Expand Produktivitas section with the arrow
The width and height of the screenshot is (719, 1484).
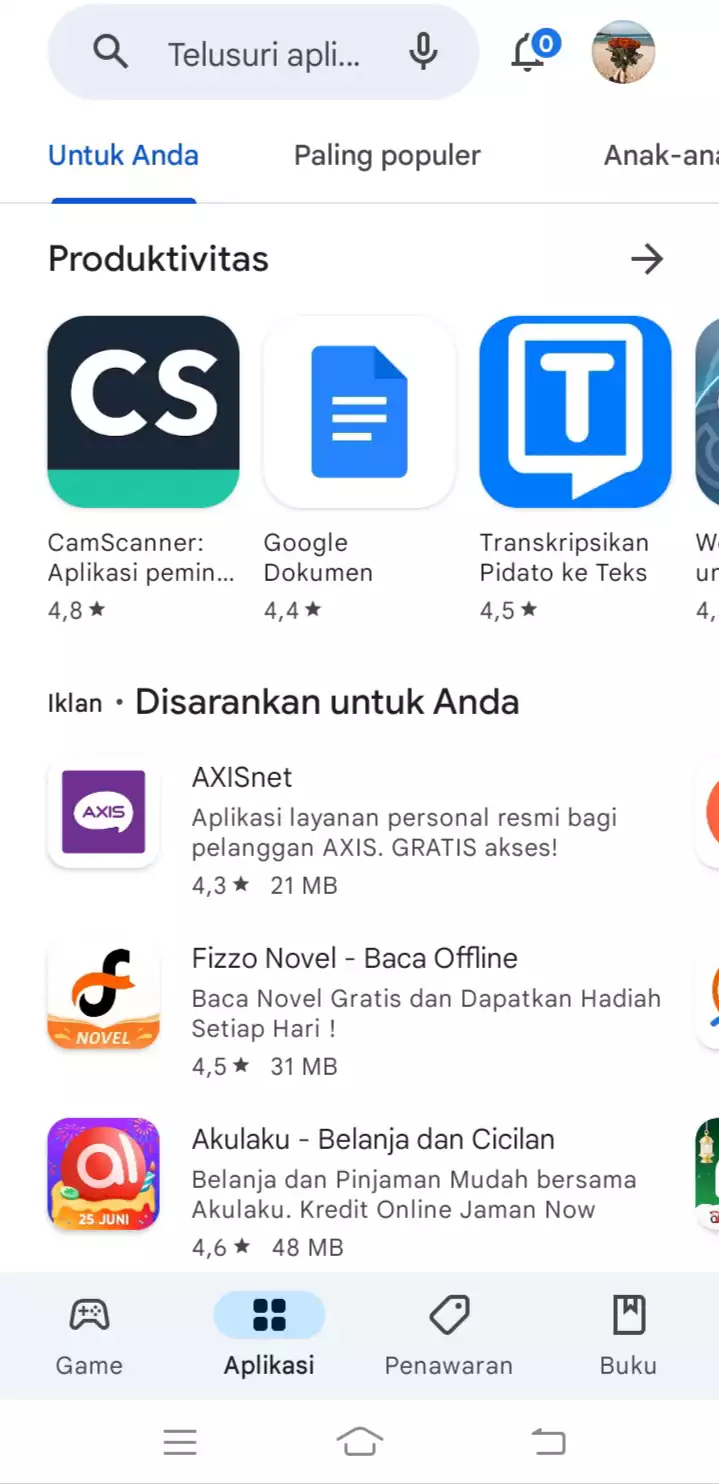coord(647,260)
